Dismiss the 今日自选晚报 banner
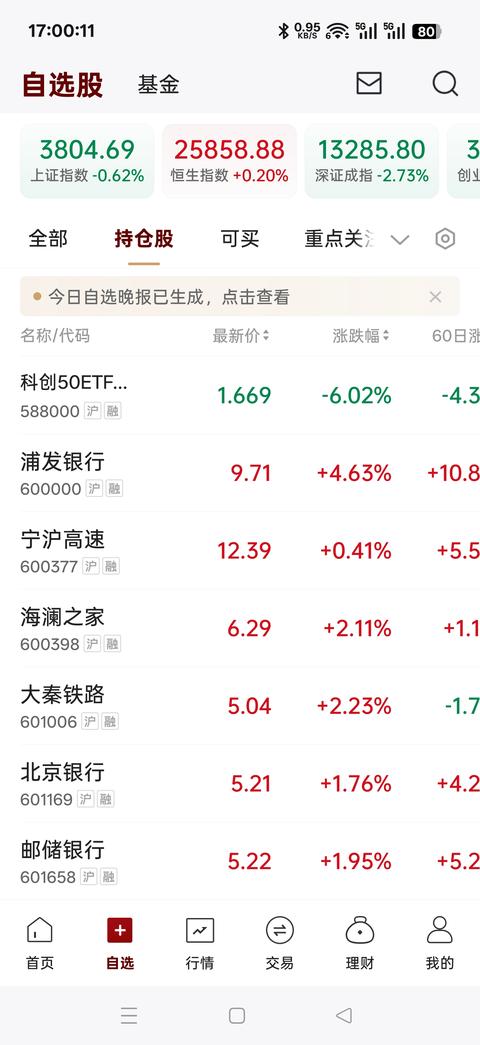Viewport: 480px width, 1045px height. [435, 297]
